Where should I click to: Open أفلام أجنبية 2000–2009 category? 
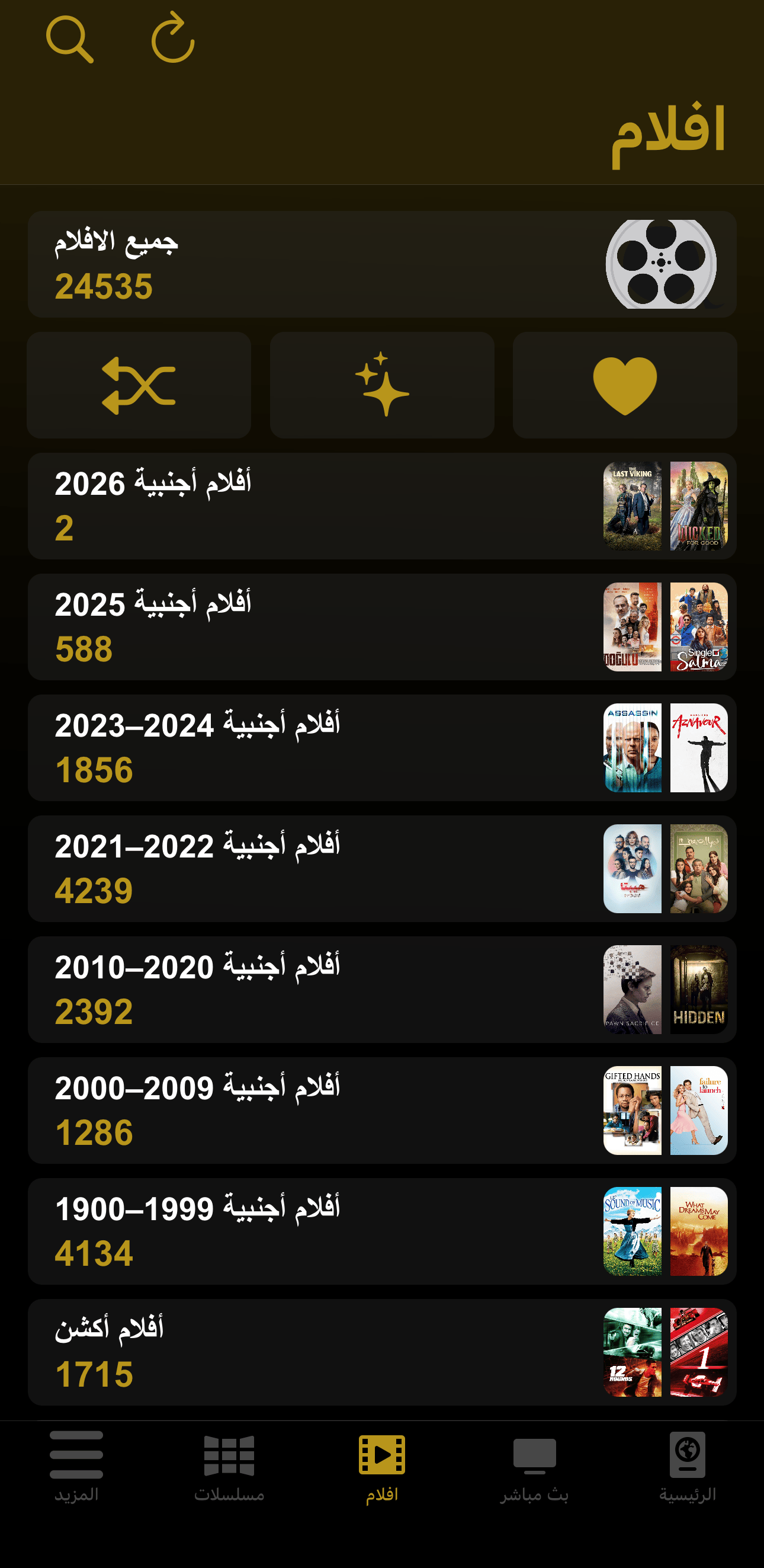[382, 1111]
